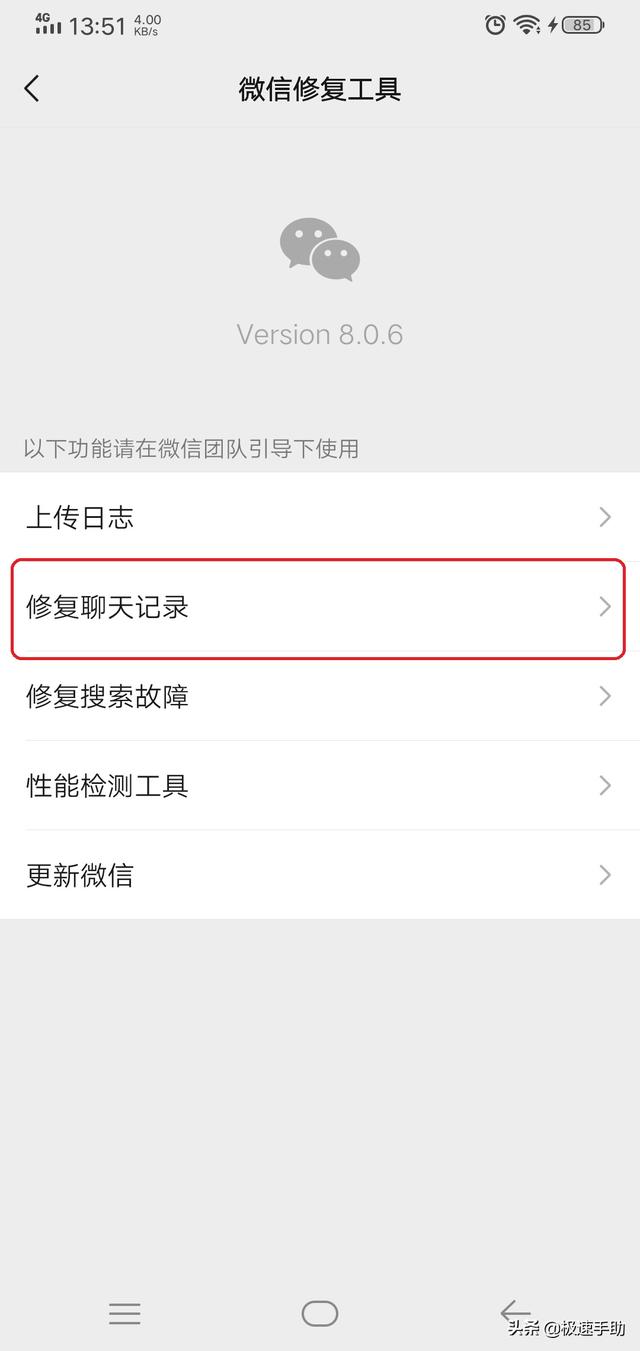Select 修复聊天记录 to repair chat history

click(x=320, y=607)
